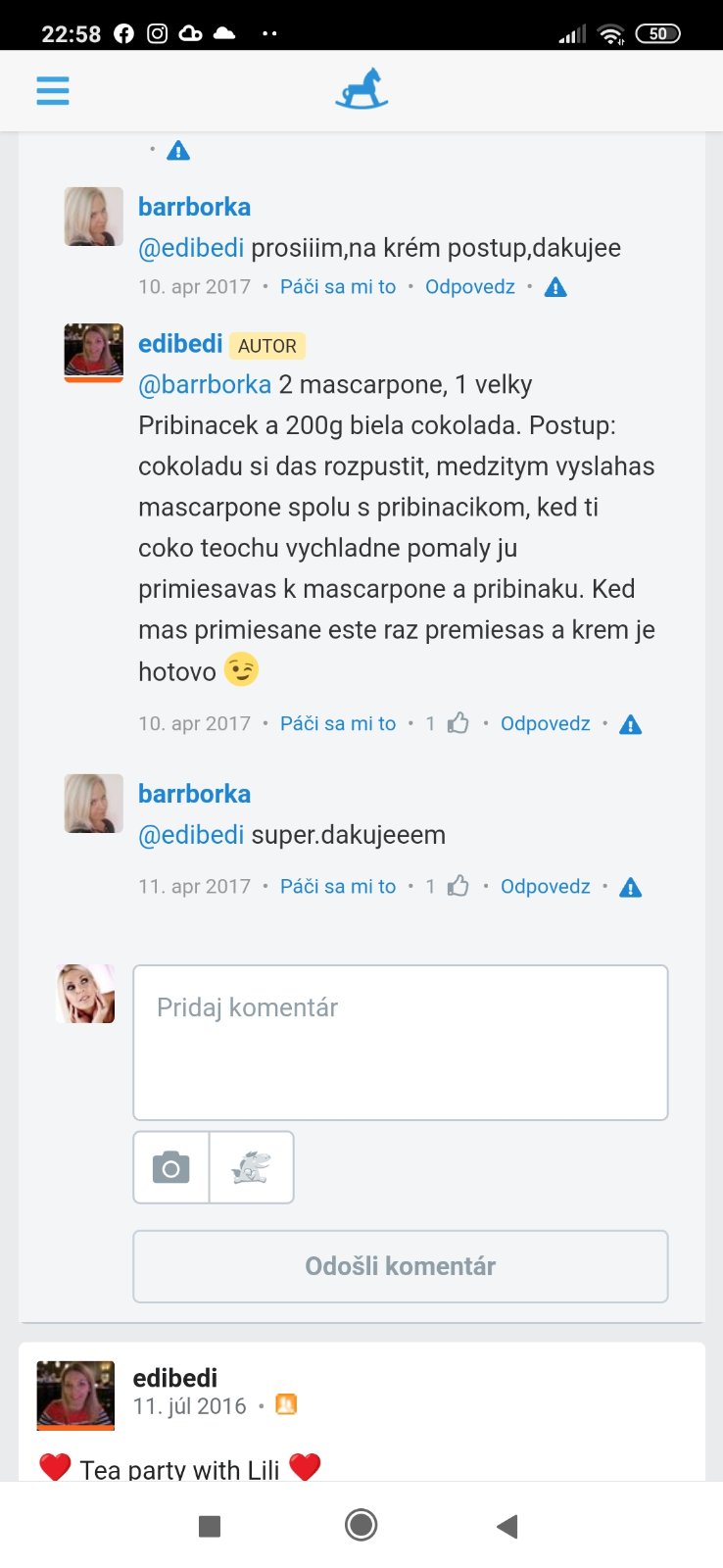Viewport: 723px width, 1568px height.
Task: Open barrborka's profile from first comment
Action: pos(194,207)
